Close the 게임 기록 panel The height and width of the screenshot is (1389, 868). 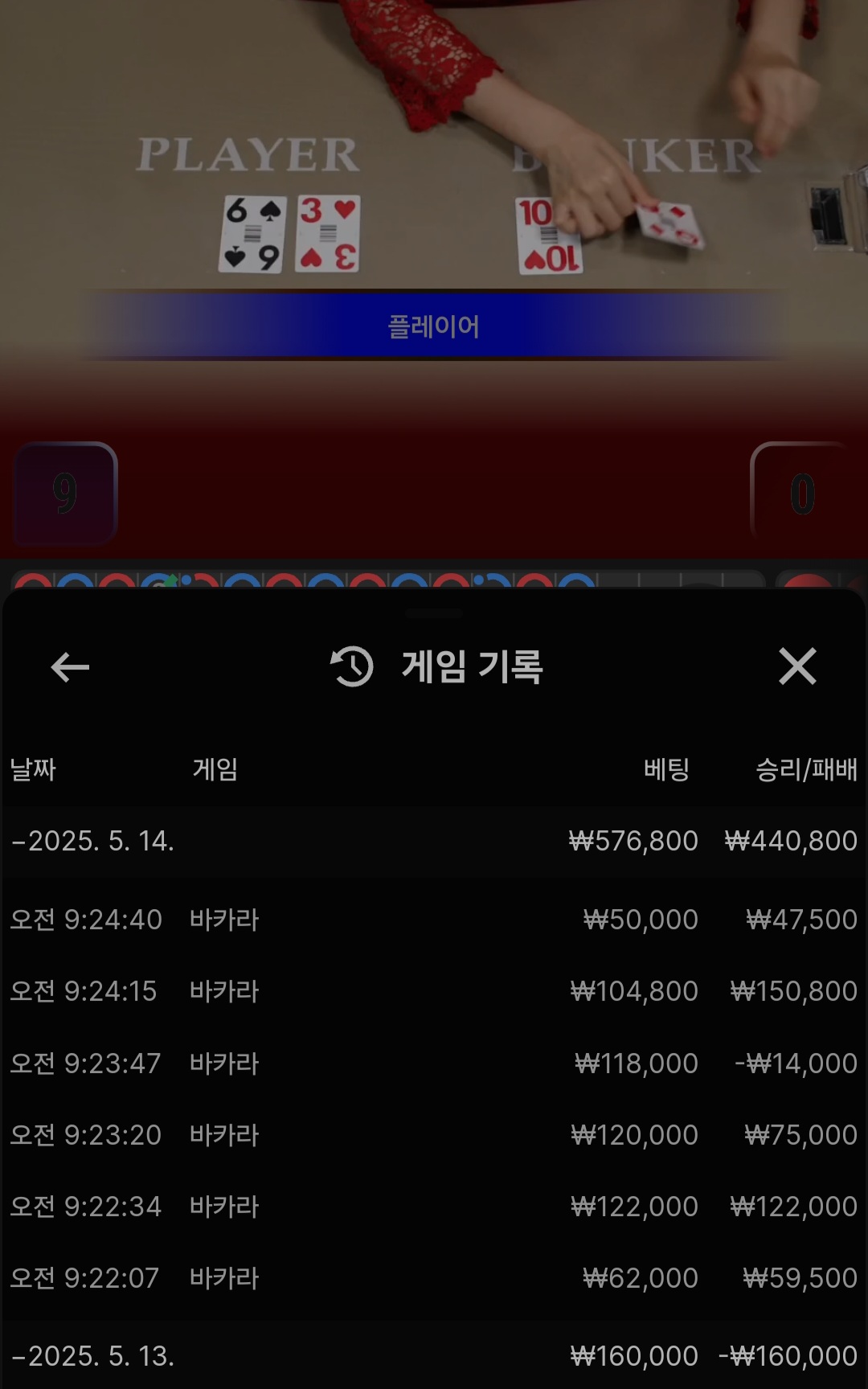point(797,666)
